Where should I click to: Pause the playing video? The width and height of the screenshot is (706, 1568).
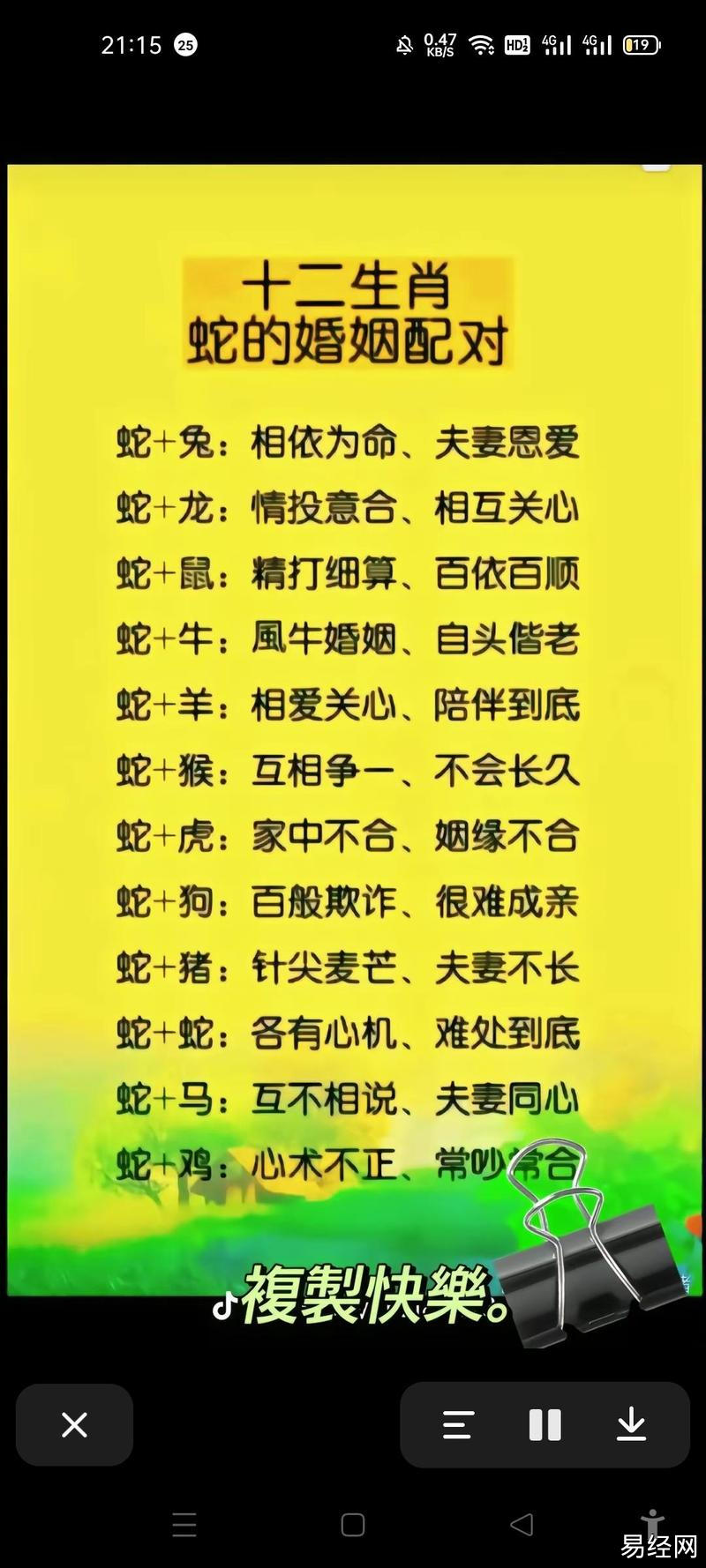click(545, 1424)
